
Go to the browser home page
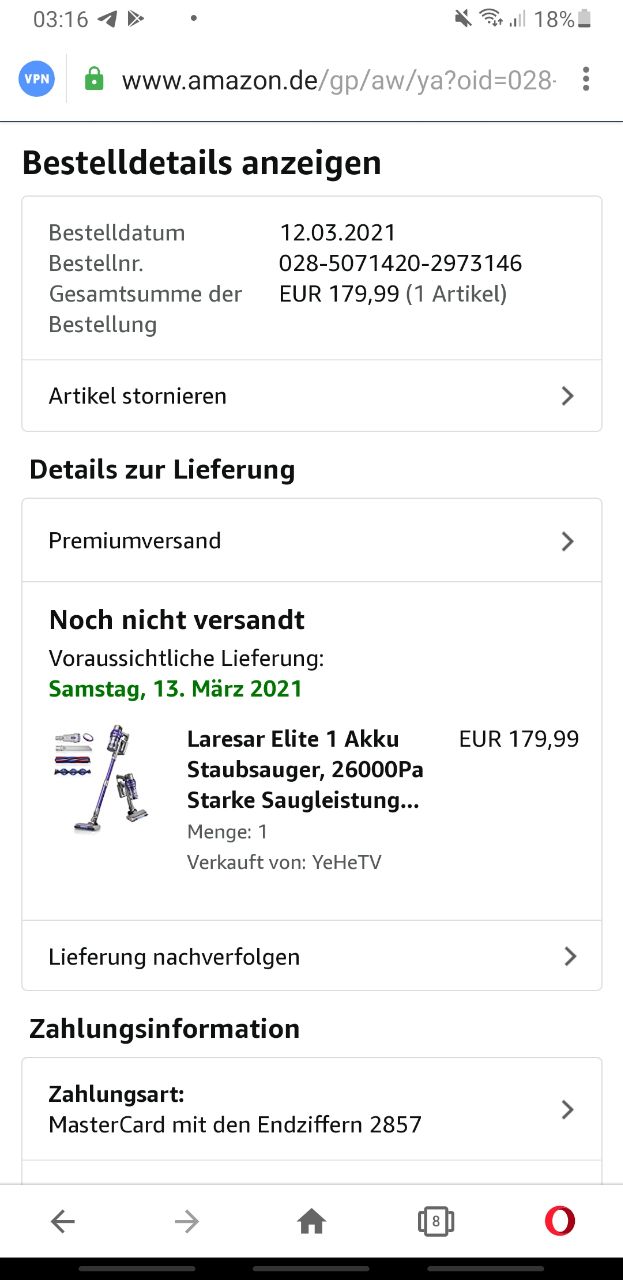[x=312, y=1221]
